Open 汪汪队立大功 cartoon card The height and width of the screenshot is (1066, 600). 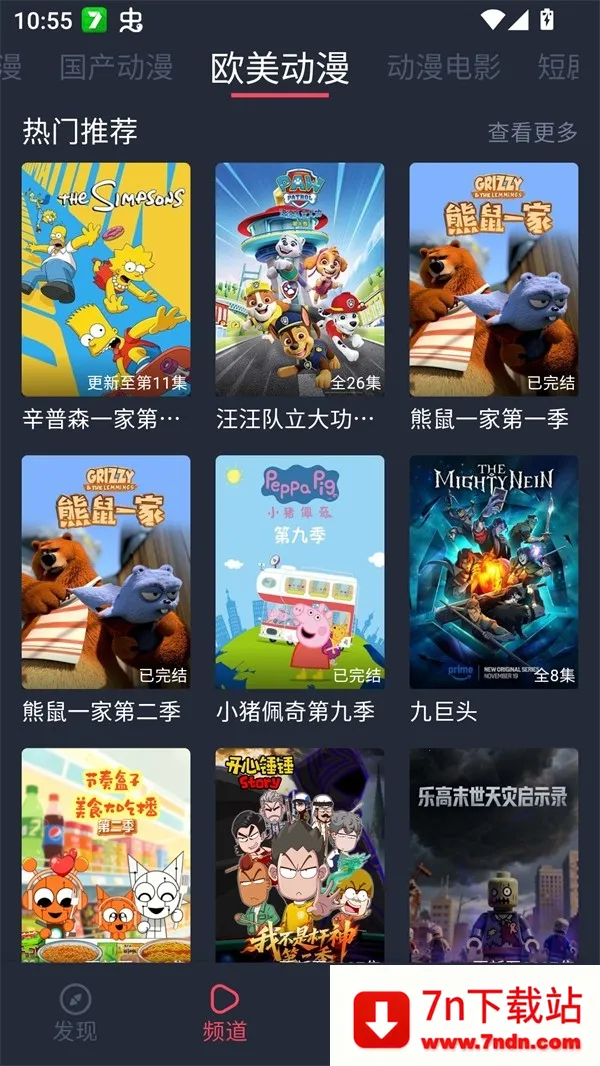click(300, 280)
